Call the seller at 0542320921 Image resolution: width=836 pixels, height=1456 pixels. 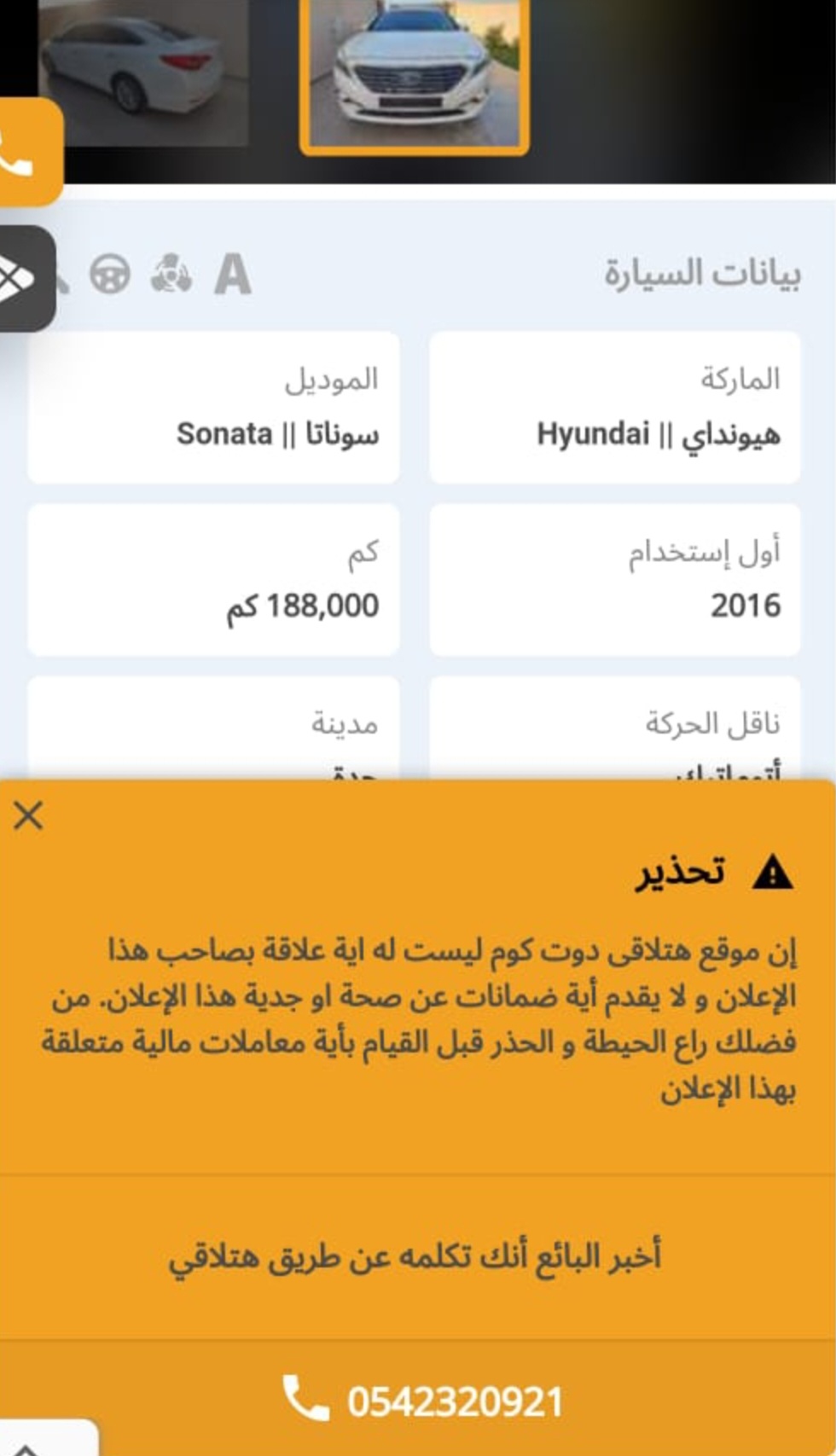(x=422, y=1400)
